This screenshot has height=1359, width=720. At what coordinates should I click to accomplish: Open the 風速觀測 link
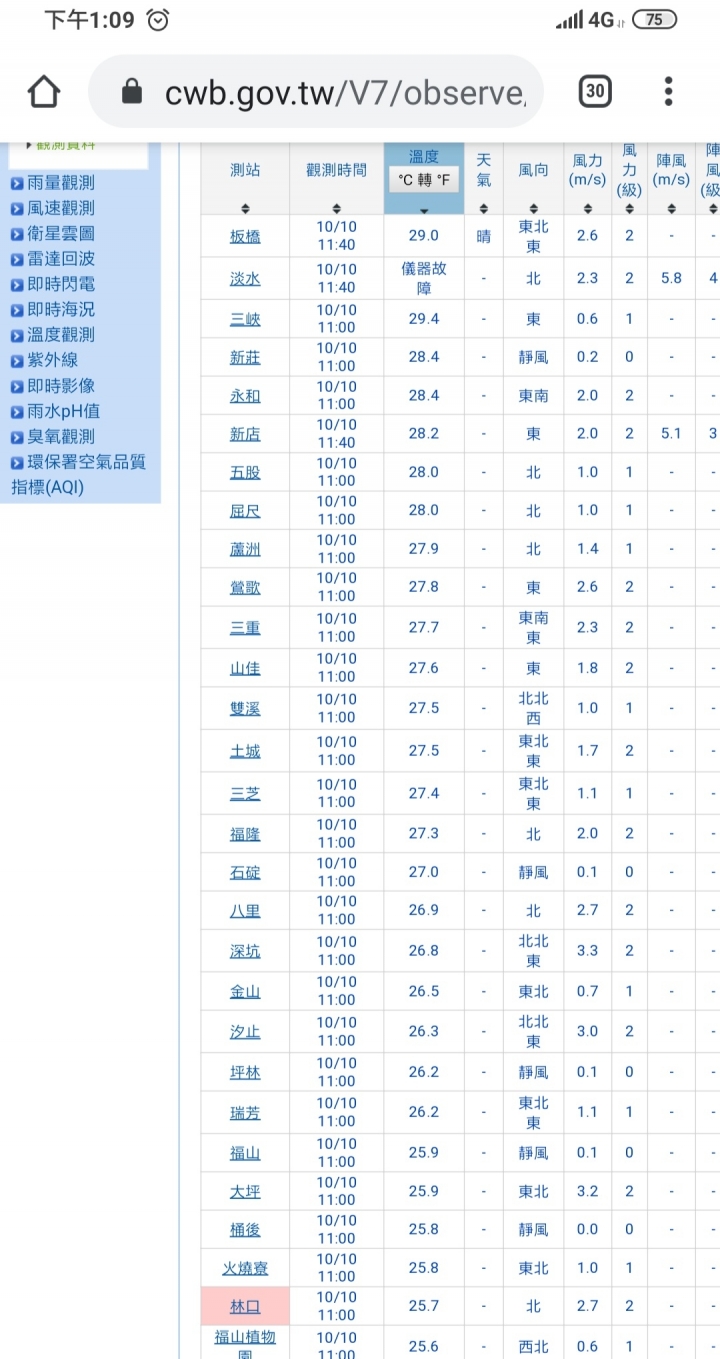point(60,208)
